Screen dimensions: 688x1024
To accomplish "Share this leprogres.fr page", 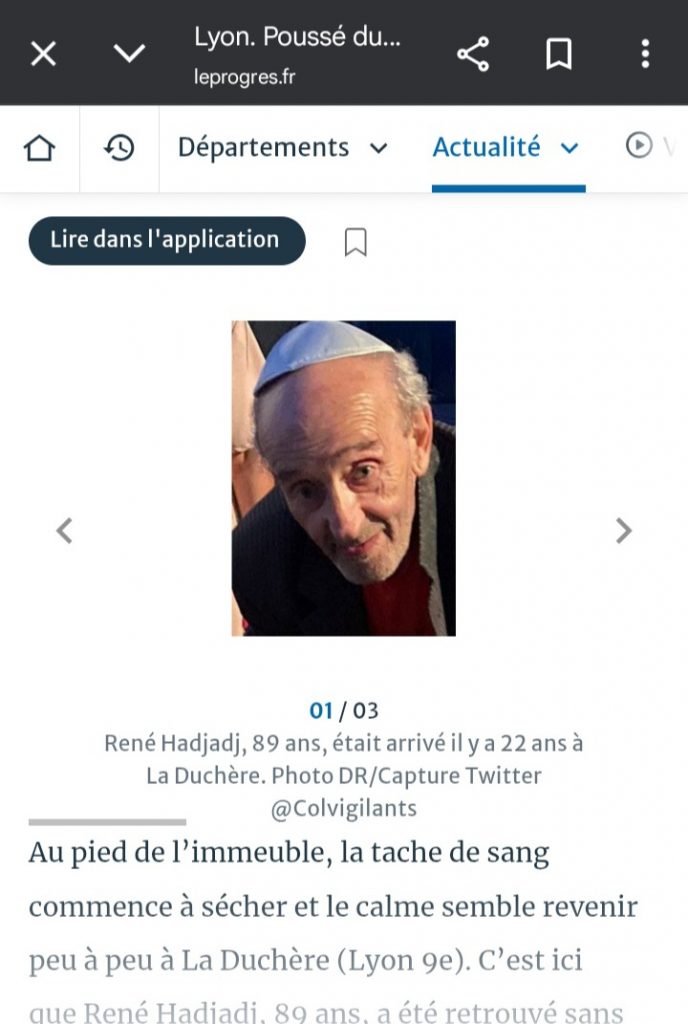I will click(x=473, y=53).
